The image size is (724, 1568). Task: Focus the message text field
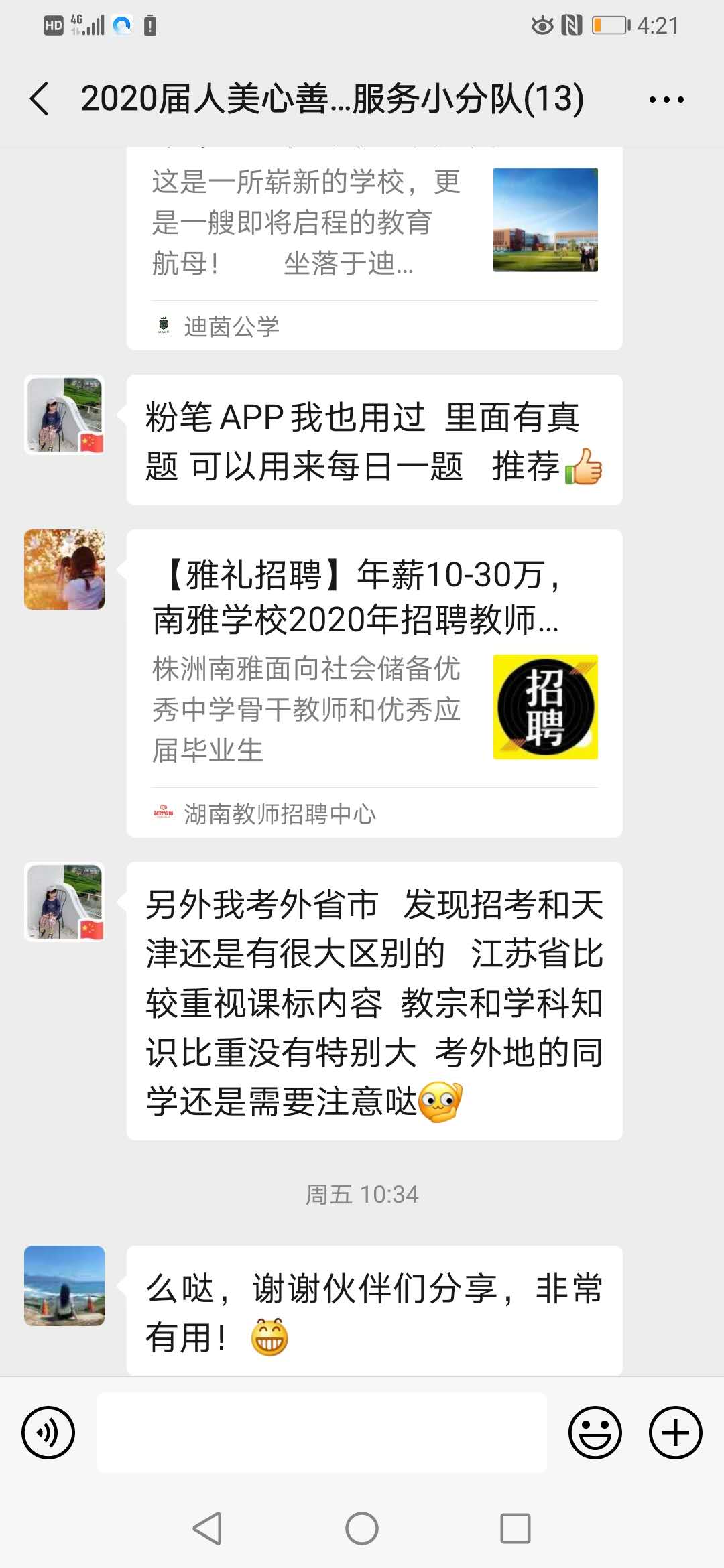pos(322,1433)
